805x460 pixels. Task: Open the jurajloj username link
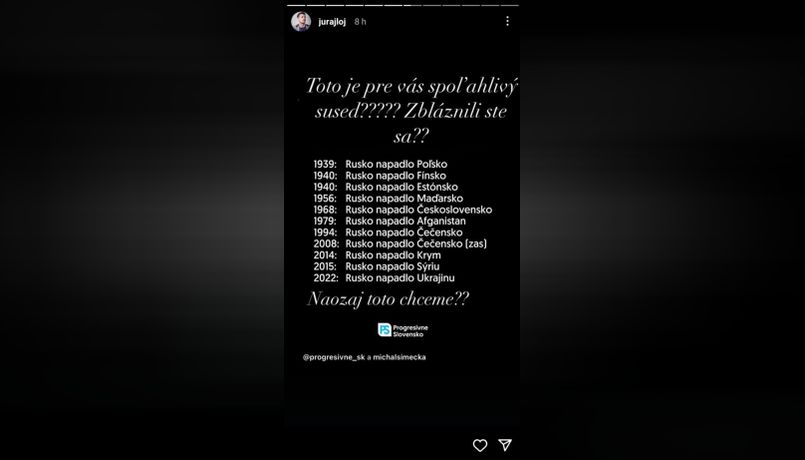tap(334, 22)
